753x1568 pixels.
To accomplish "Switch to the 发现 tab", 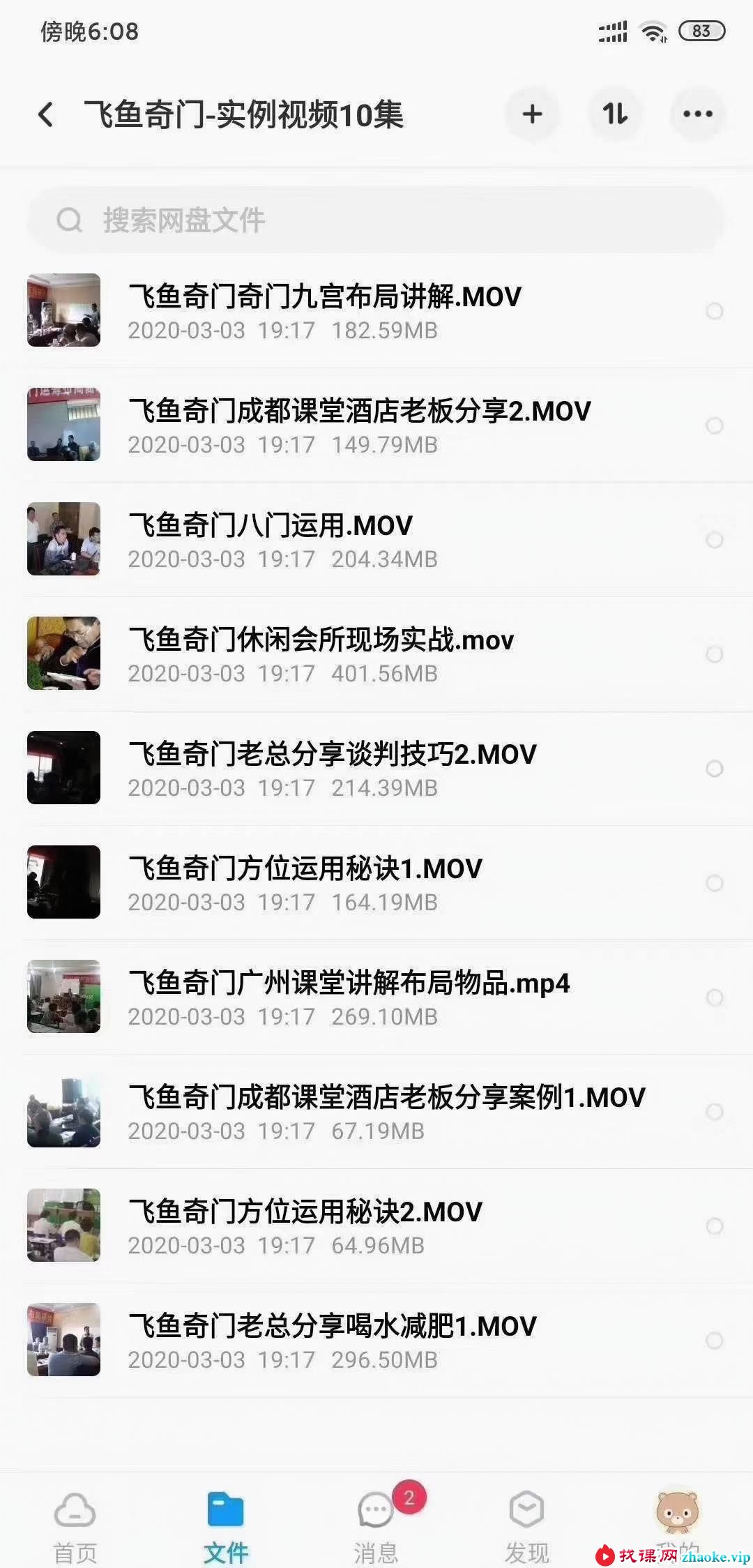I will [x=527, y=1528].
